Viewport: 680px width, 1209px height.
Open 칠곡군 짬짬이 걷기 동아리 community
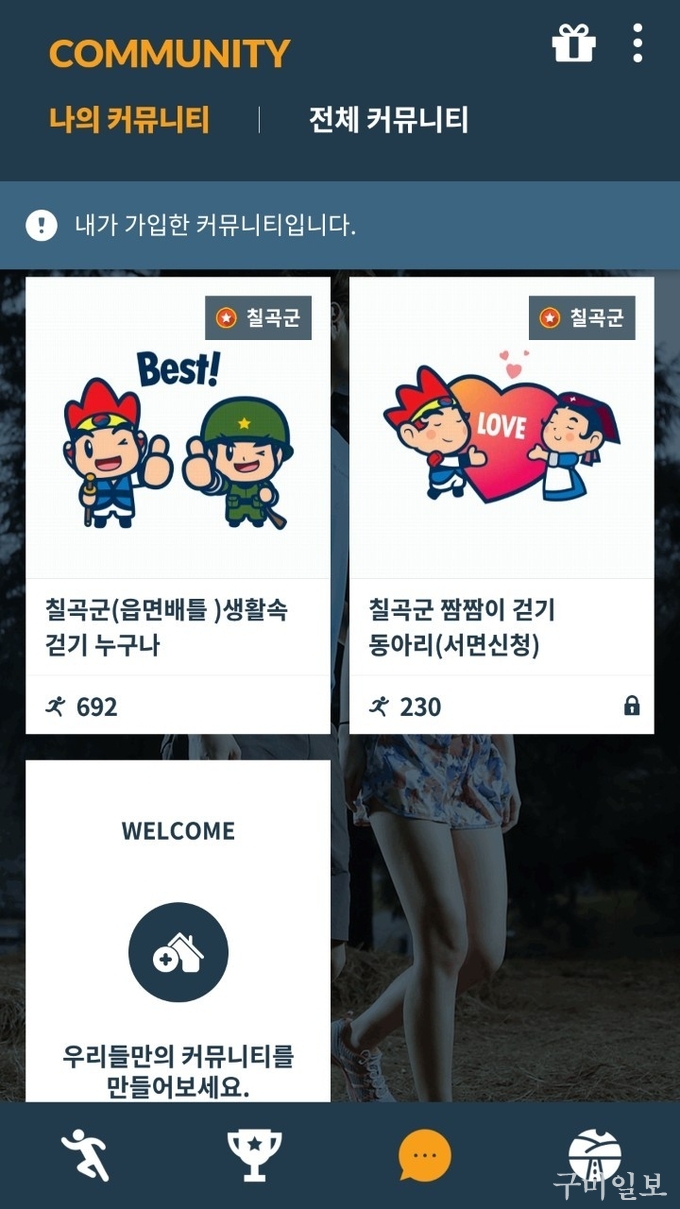point(501,505)
